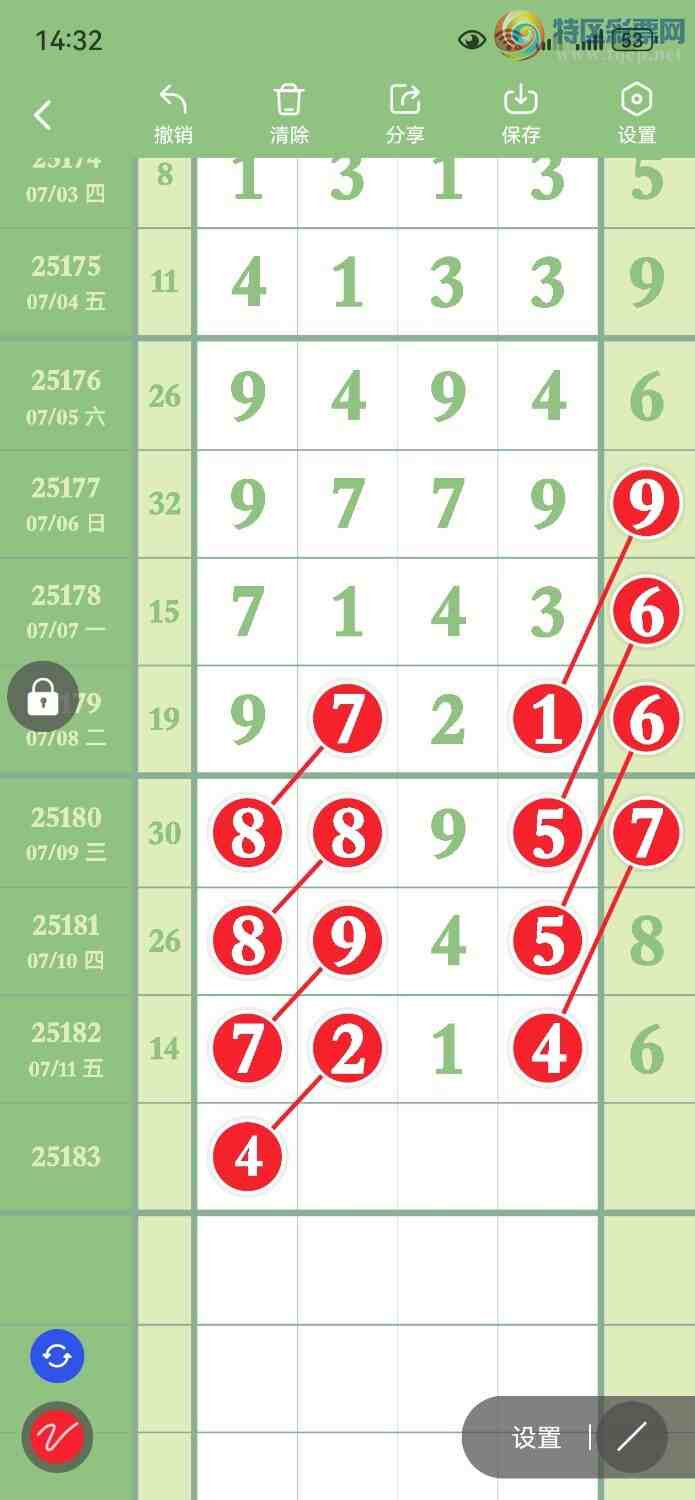Toggle the lock button
Viewport: 695px width, 1500px height.
tap(42, 696)
